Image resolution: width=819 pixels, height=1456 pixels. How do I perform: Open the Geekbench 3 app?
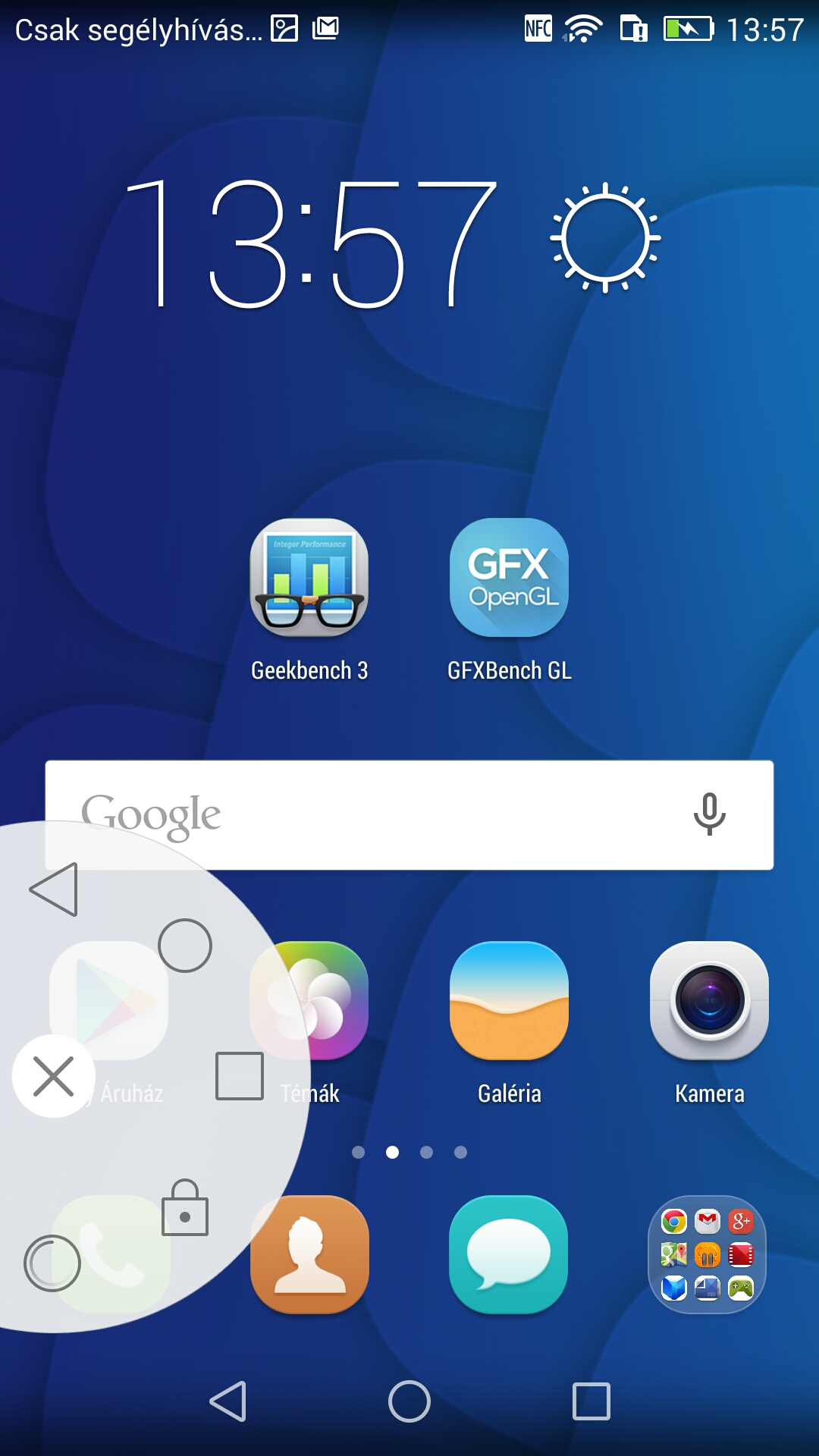[x=309, y=578]
